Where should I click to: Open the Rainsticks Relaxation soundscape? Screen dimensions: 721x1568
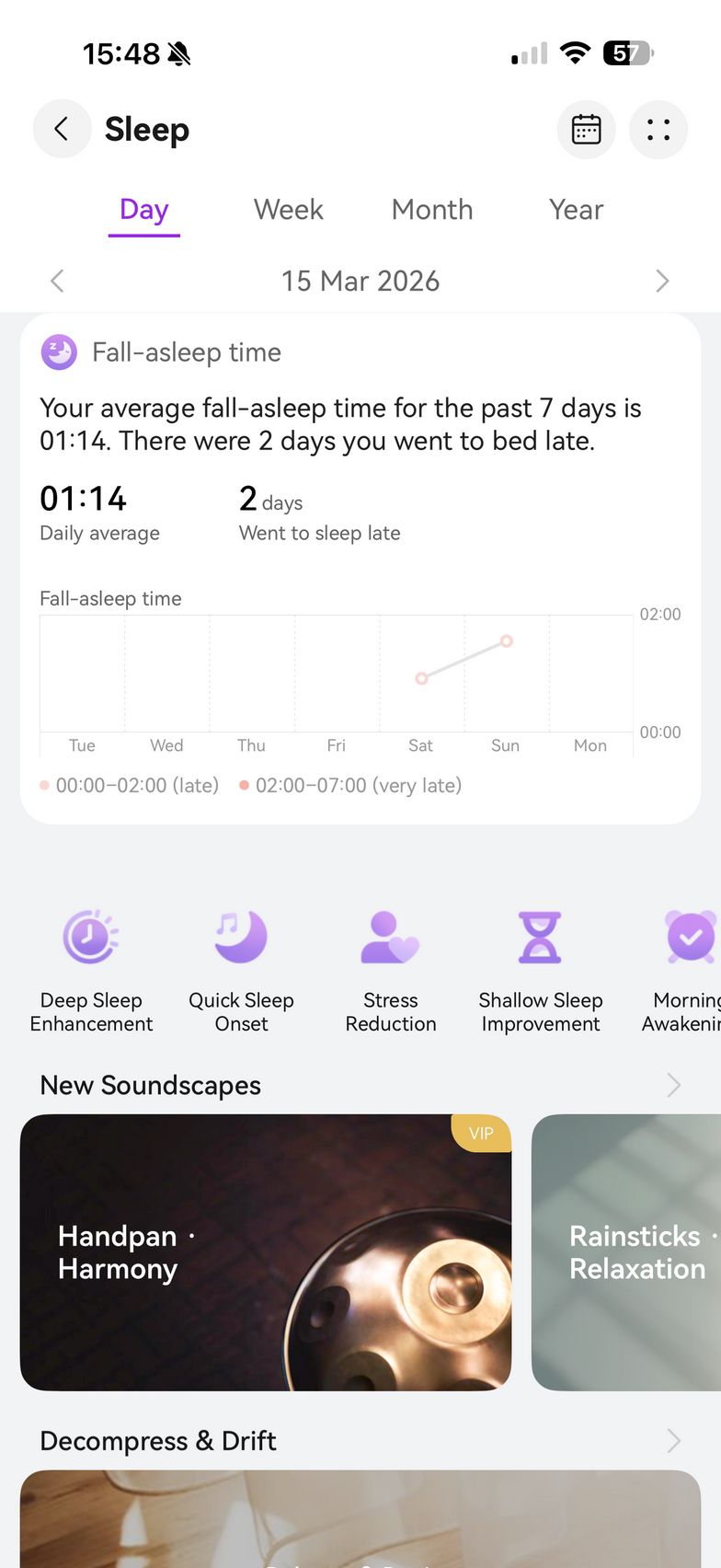[626, 1251]
